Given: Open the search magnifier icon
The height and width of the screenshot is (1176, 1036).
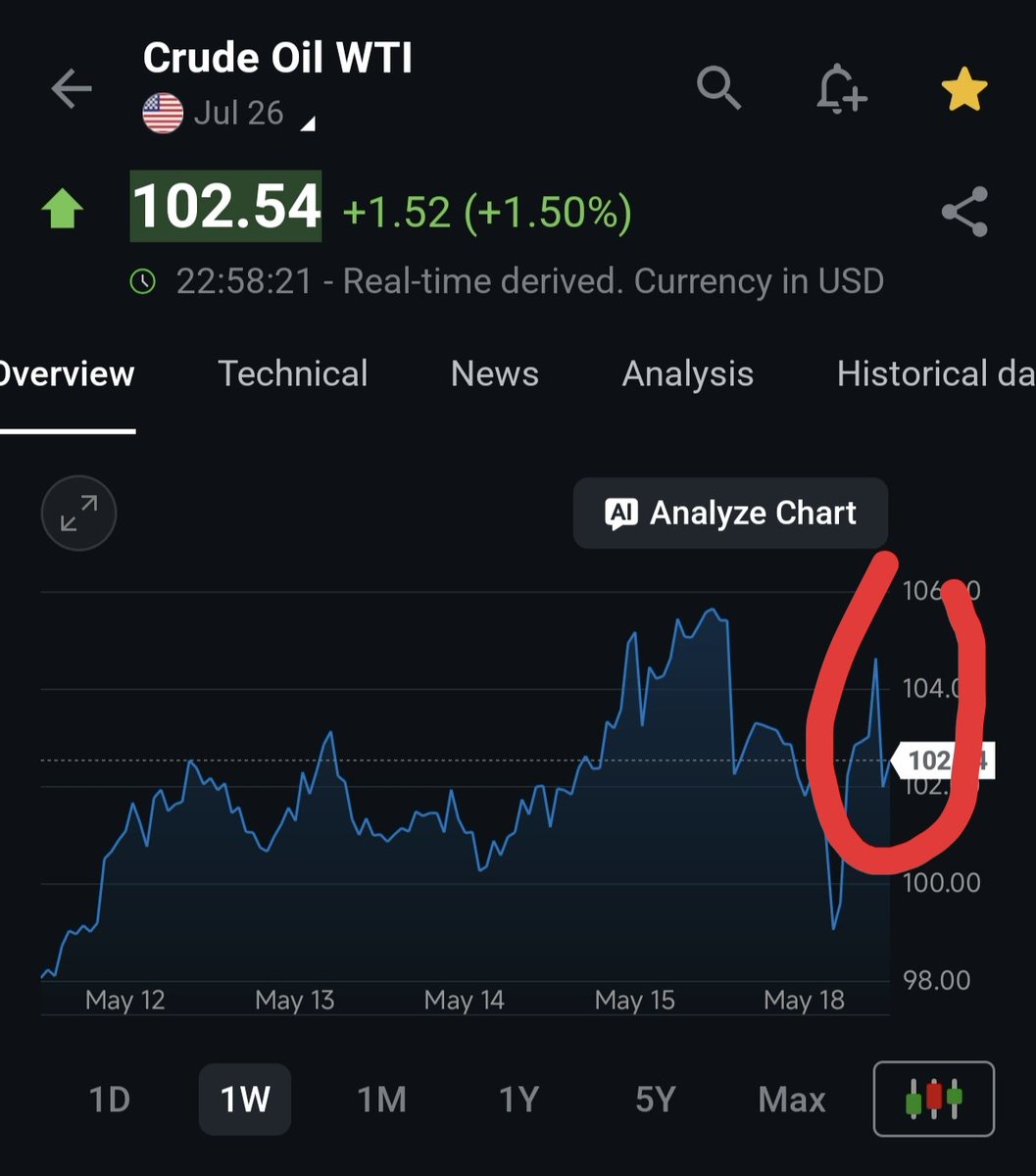Looking at the screenshot, I should coord(719,88).
